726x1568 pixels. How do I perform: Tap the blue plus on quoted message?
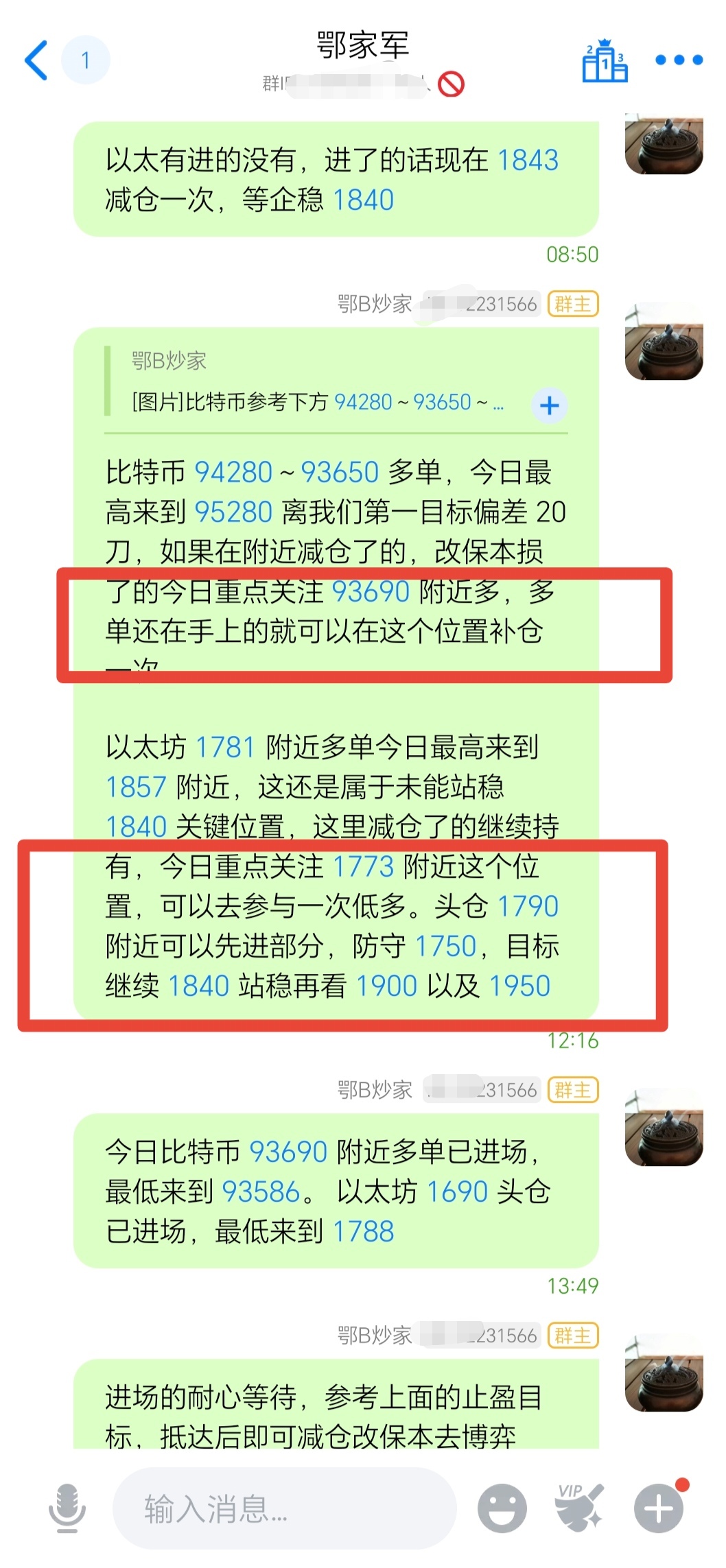pos(549,405)
